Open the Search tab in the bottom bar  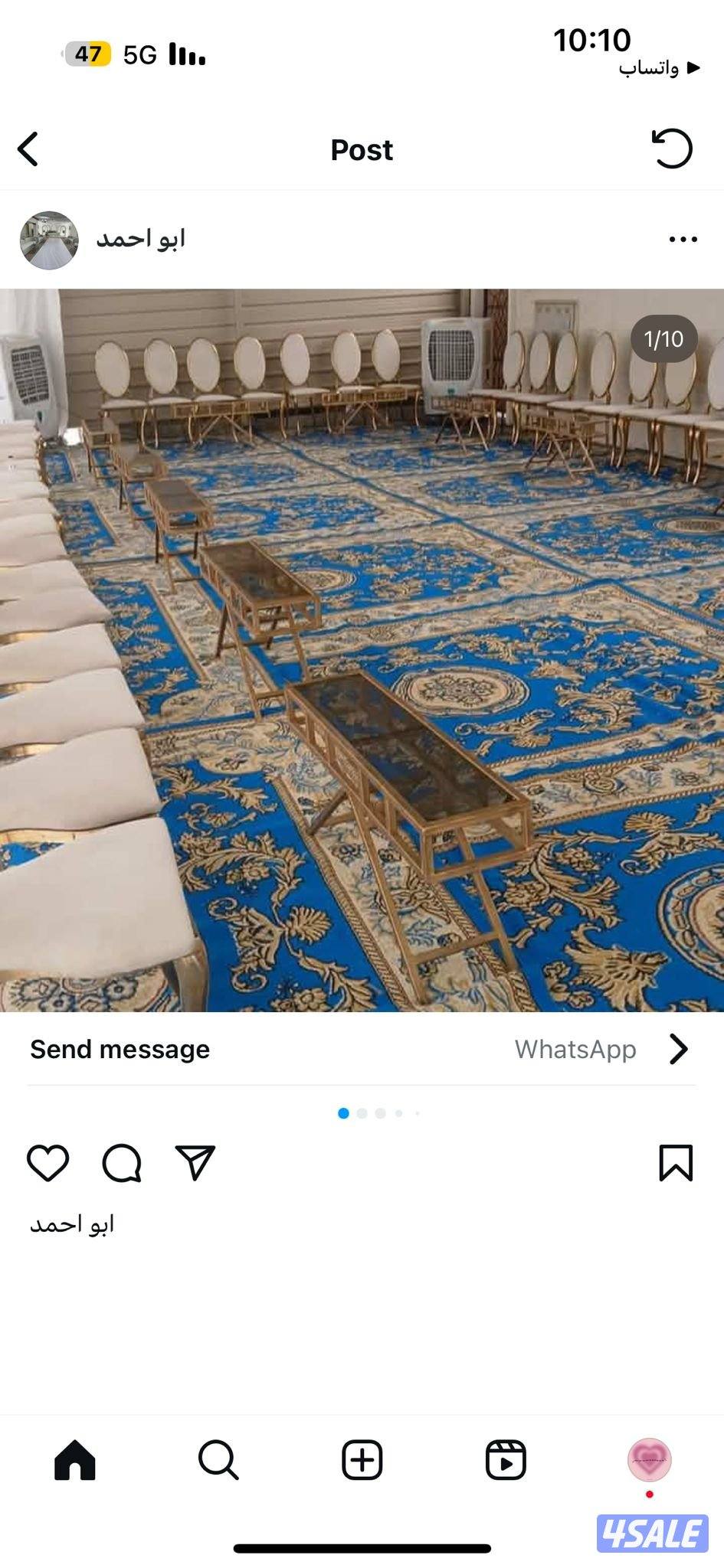coord(218,1459)
